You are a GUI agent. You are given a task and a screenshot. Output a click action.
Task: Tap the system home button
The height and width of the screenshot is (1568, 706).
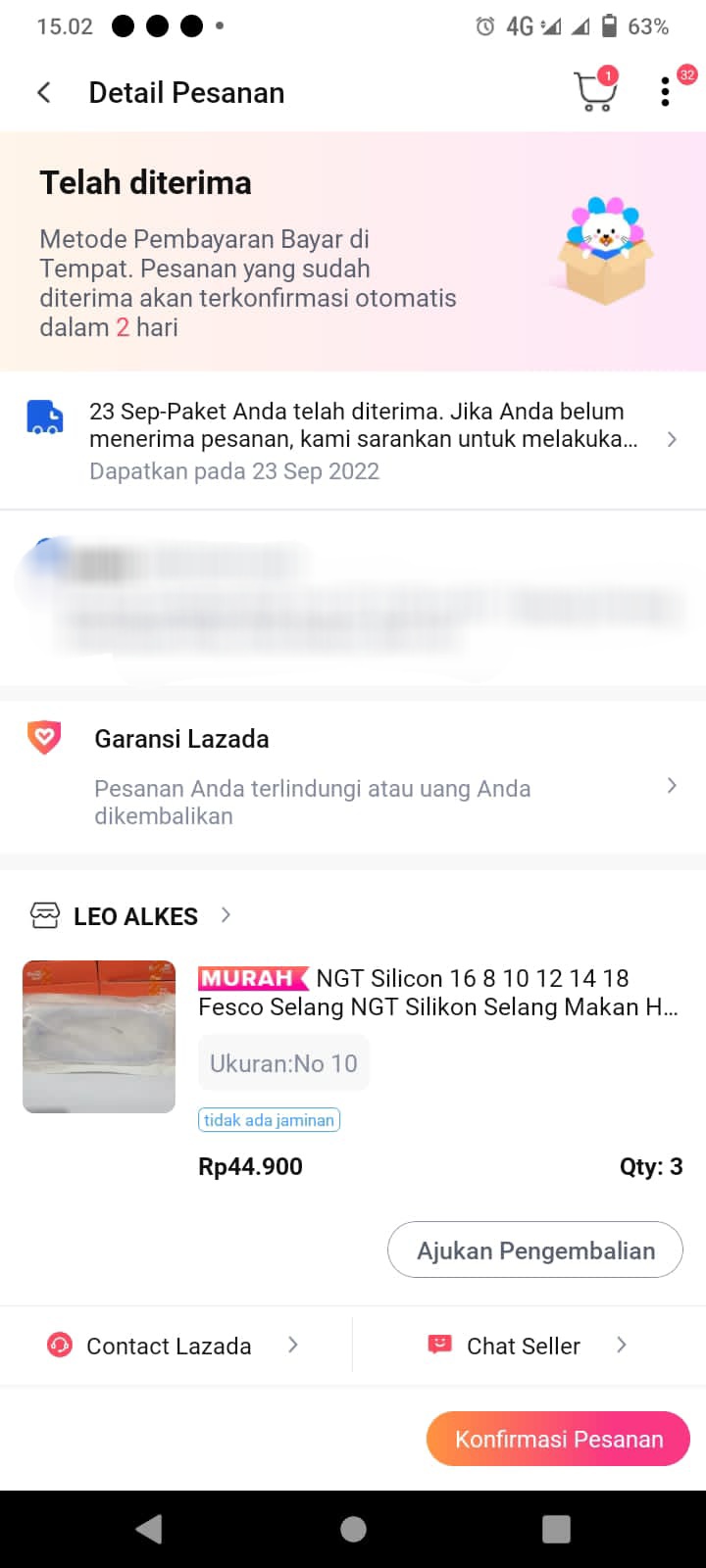pos(353,1529)
